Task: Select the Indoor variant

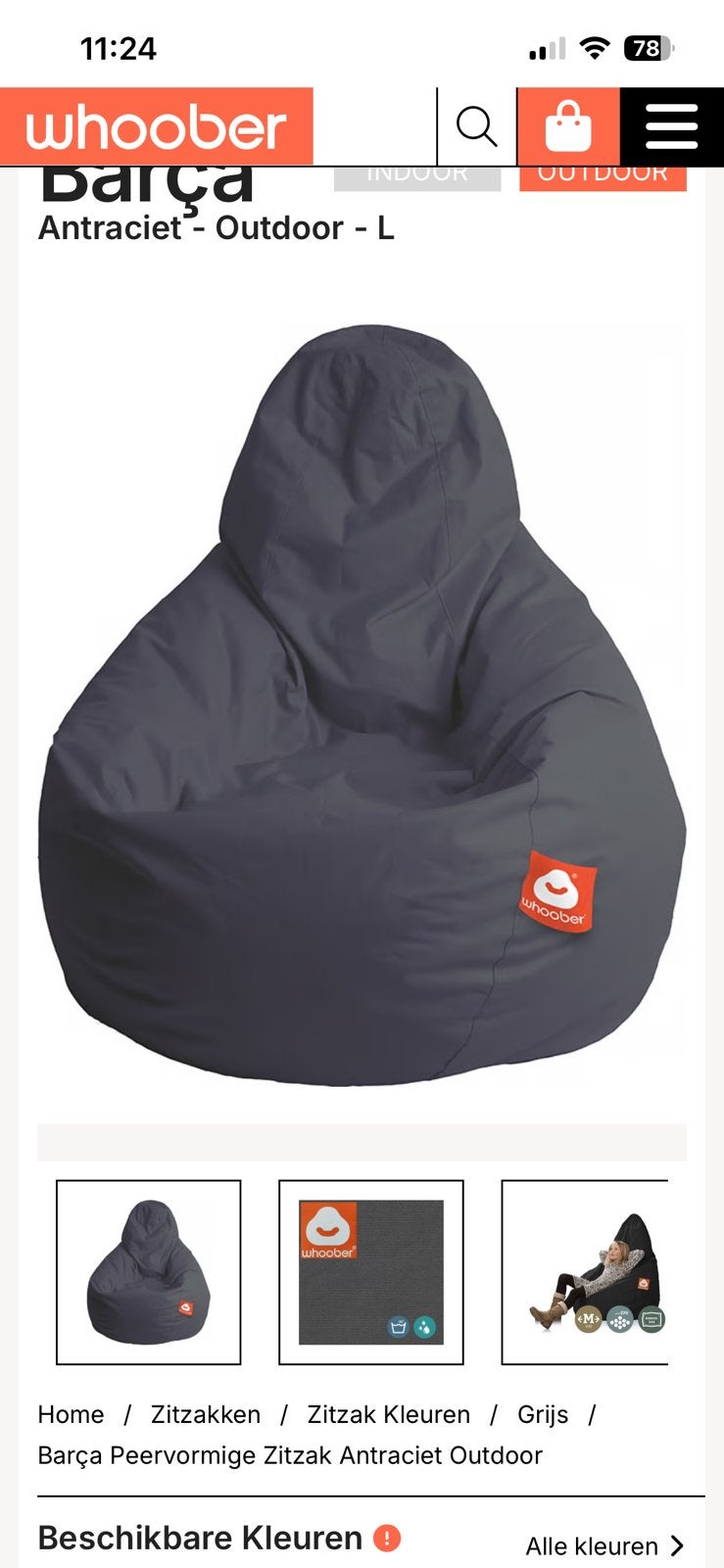Action: click(x=417, y=177)
